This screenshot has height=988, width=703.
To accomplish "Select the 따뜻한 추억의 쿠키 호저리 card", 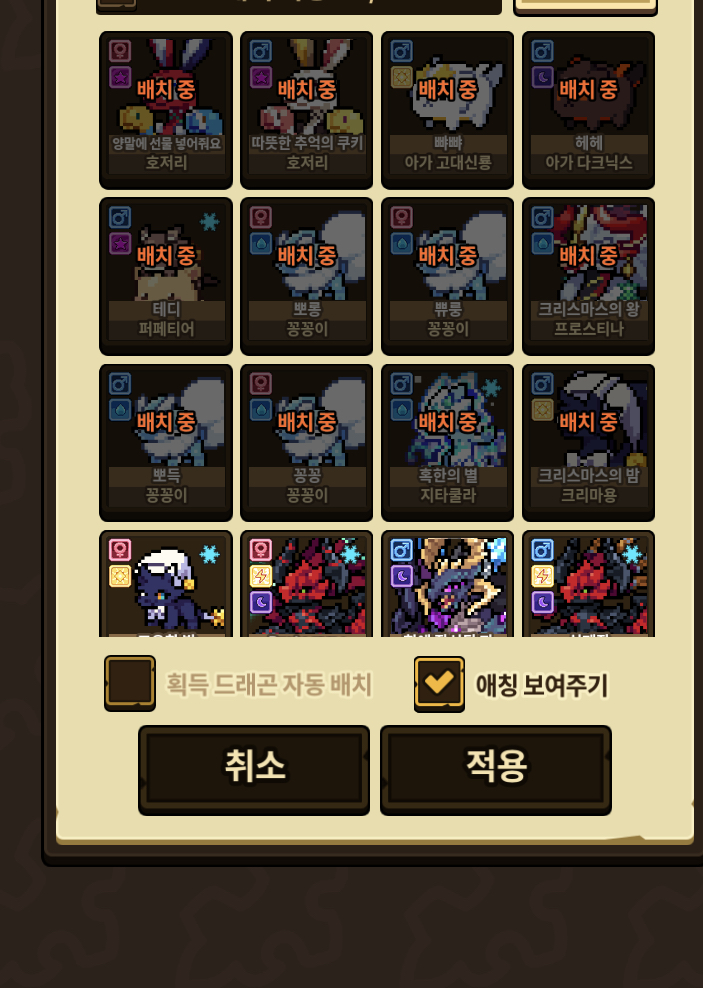I will tap(307, 110).
